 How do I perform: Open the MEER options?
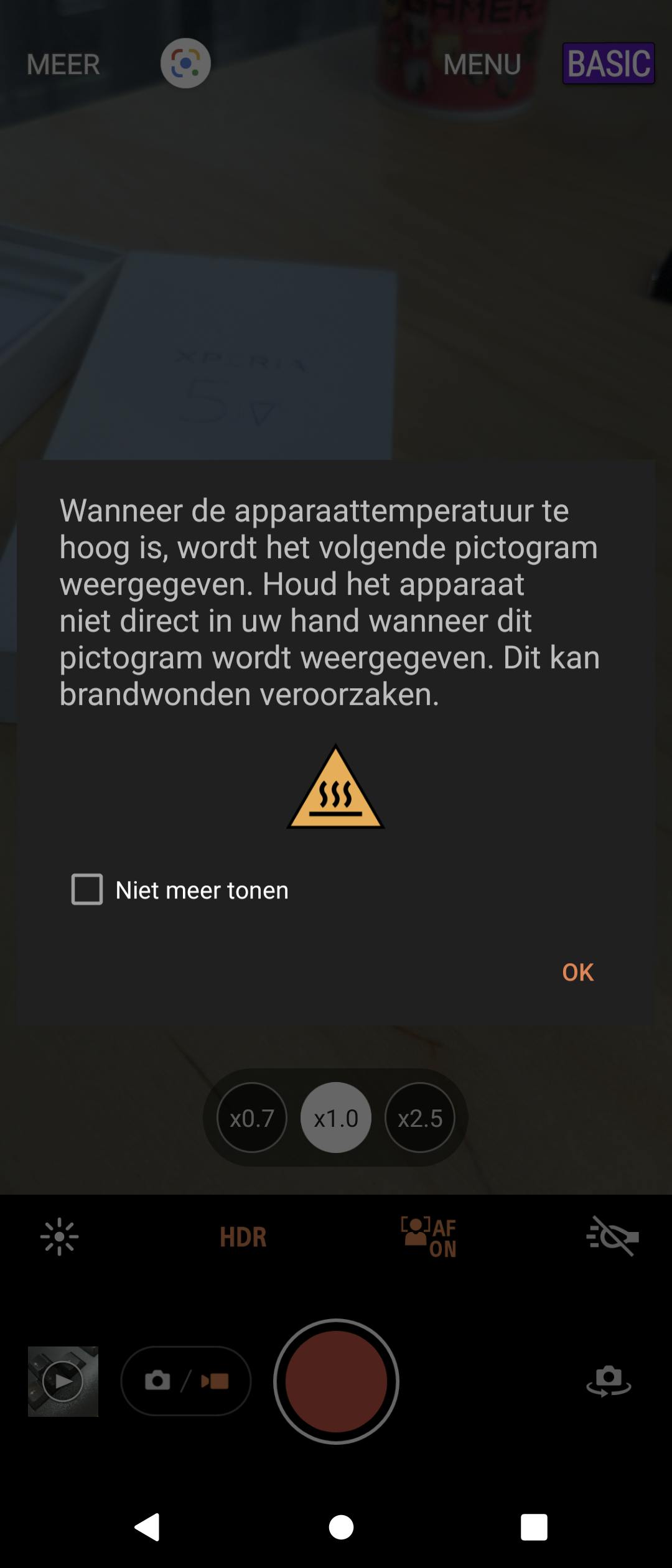pyautogui.click(x=63, y=64)
